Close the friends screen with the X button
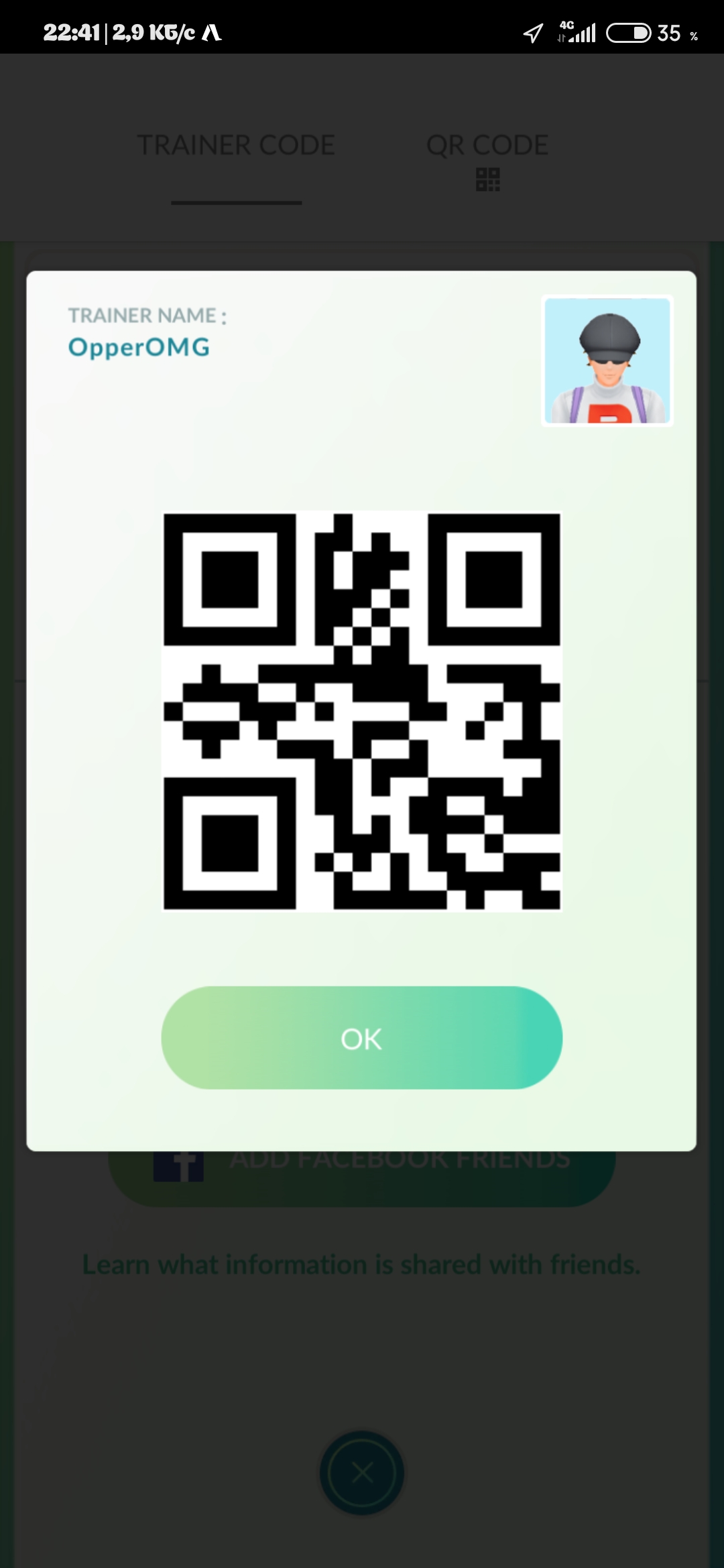 click(362, 1473)
